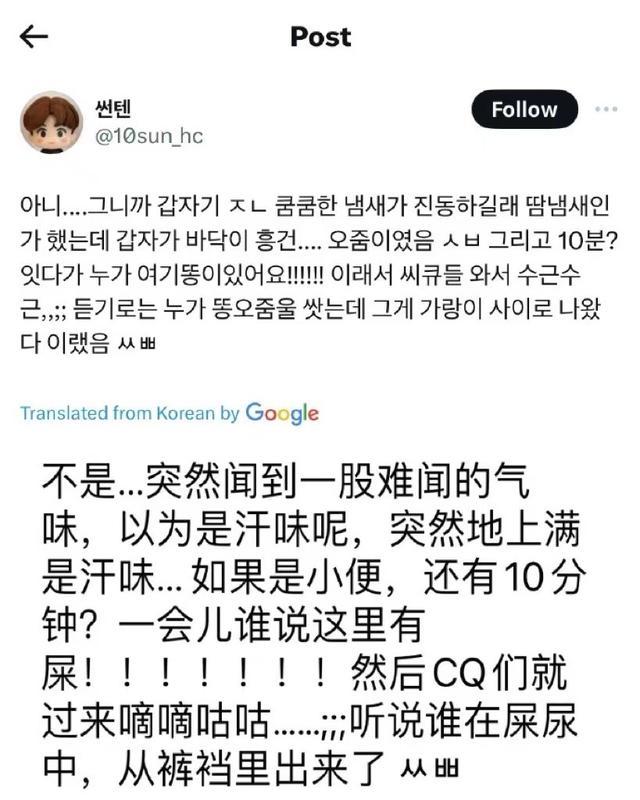The height and width of the screenshot is (800, 640).
Task: Open the profile picture of 썬텐
Action: pyautogui.click(x=50, y=123)
